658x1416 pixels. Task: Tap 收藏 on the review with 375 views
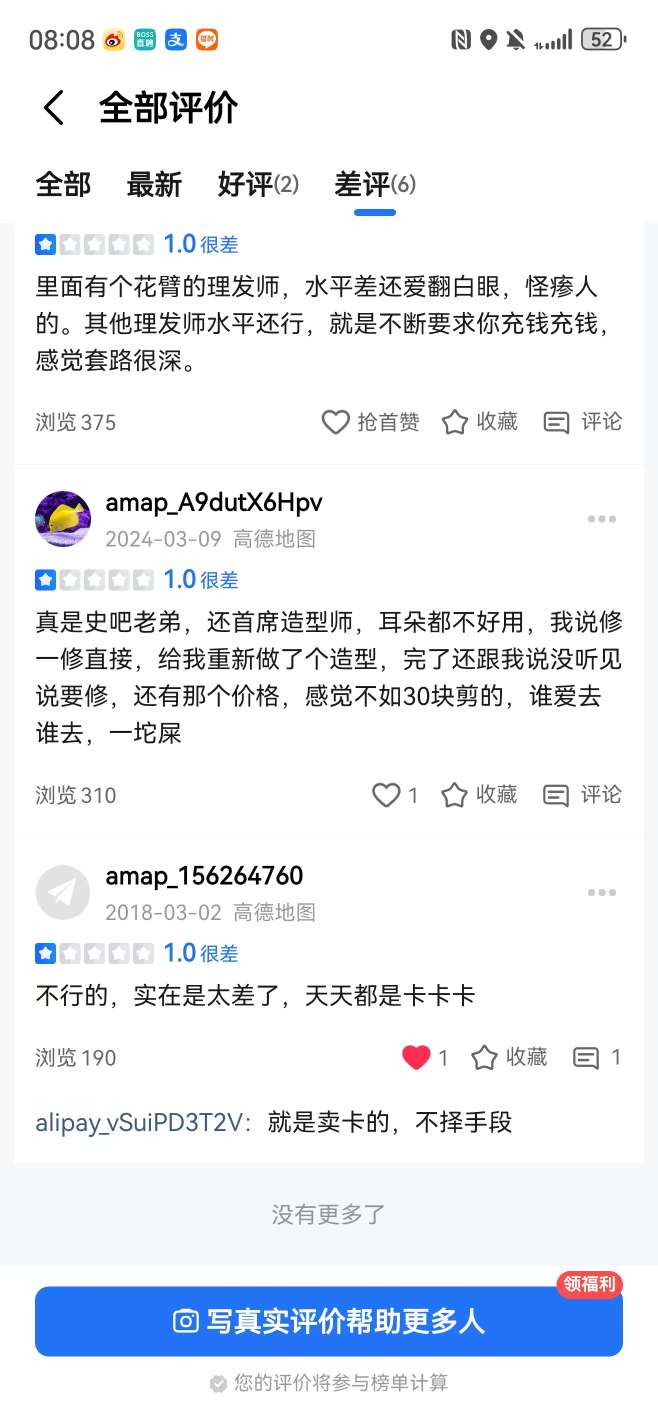[x=480, y=422]
